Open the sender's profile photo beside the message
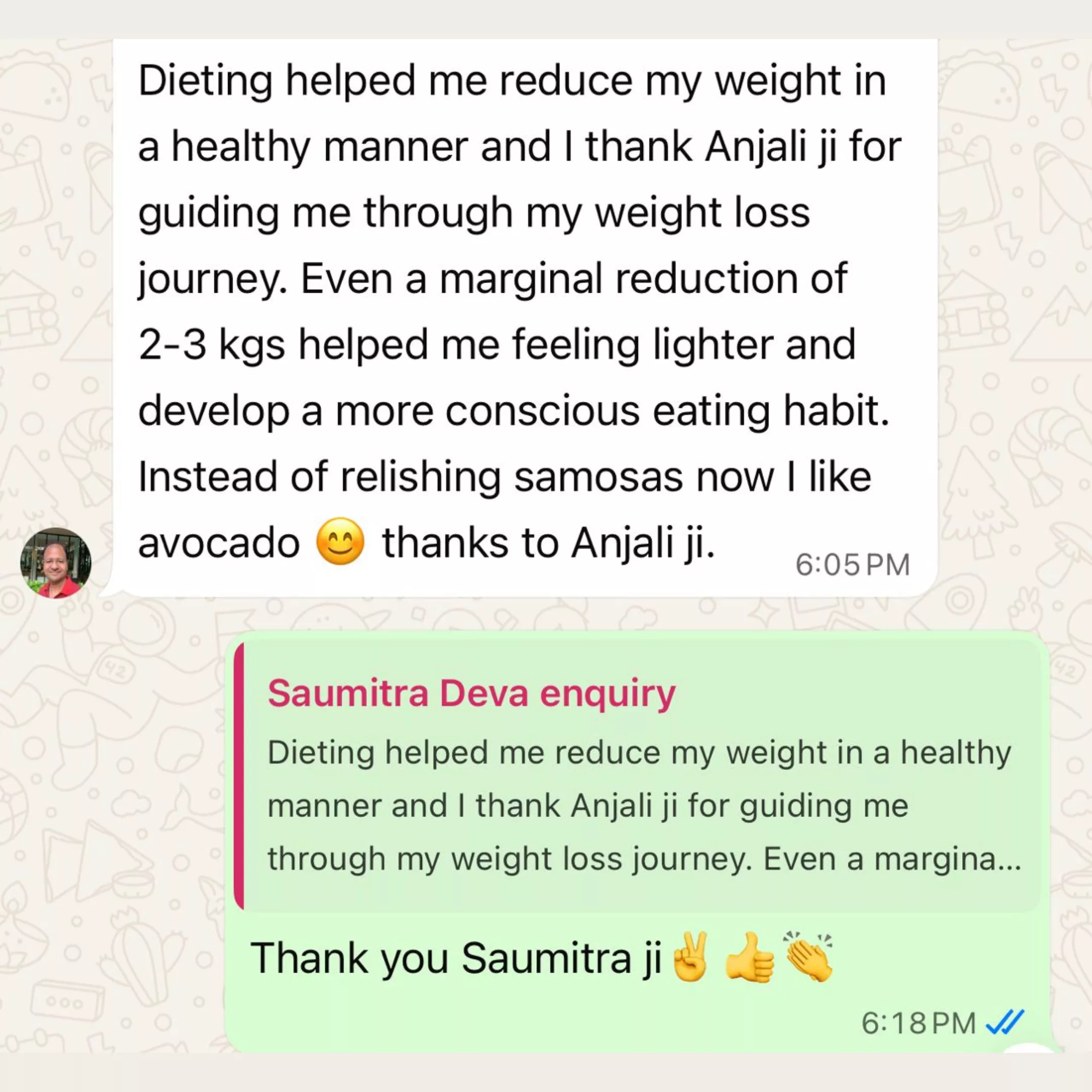The width and height of the screenshot is (1092, 1092). pos(56,563)
